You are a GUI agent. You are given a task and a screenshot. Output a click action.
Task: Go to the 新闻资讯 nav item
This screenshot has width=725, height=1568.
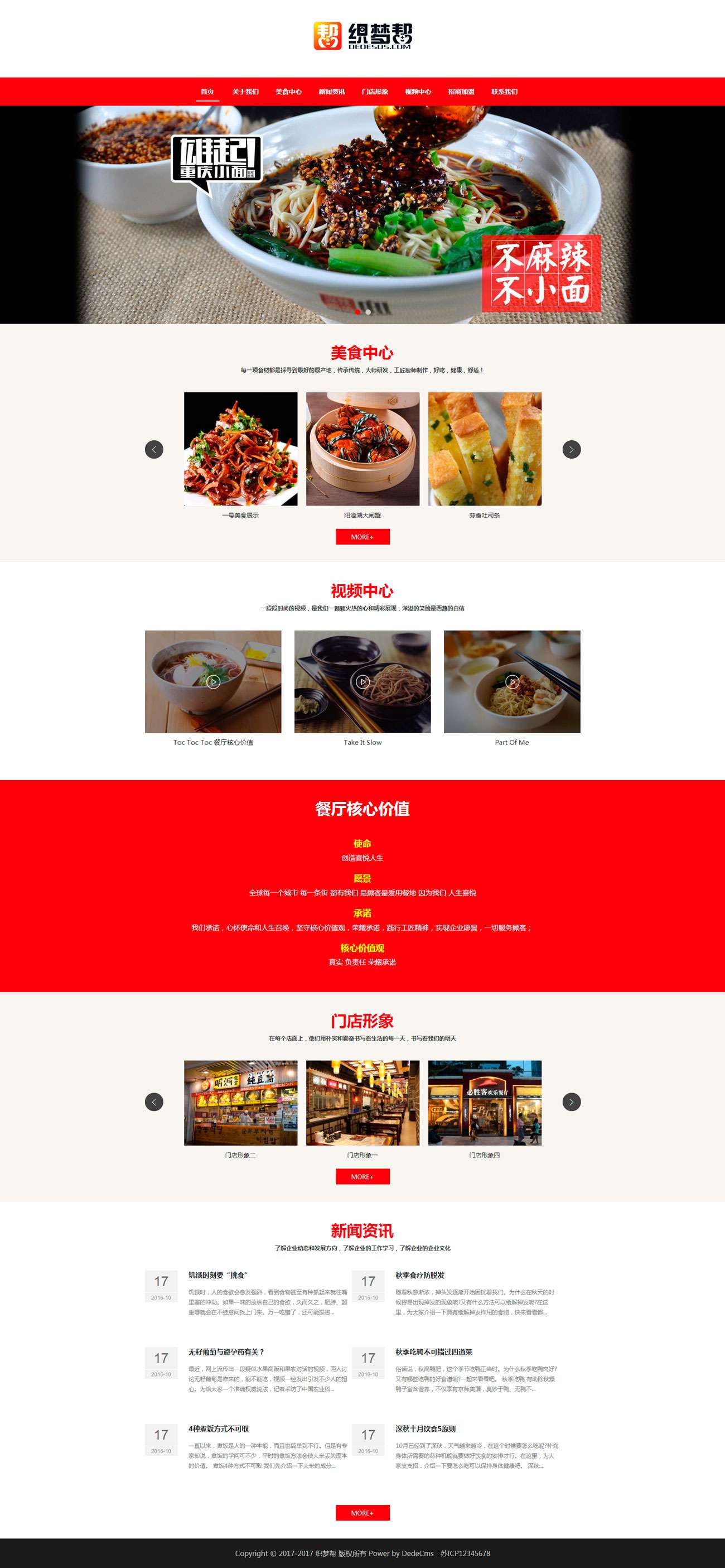[331, 92]
